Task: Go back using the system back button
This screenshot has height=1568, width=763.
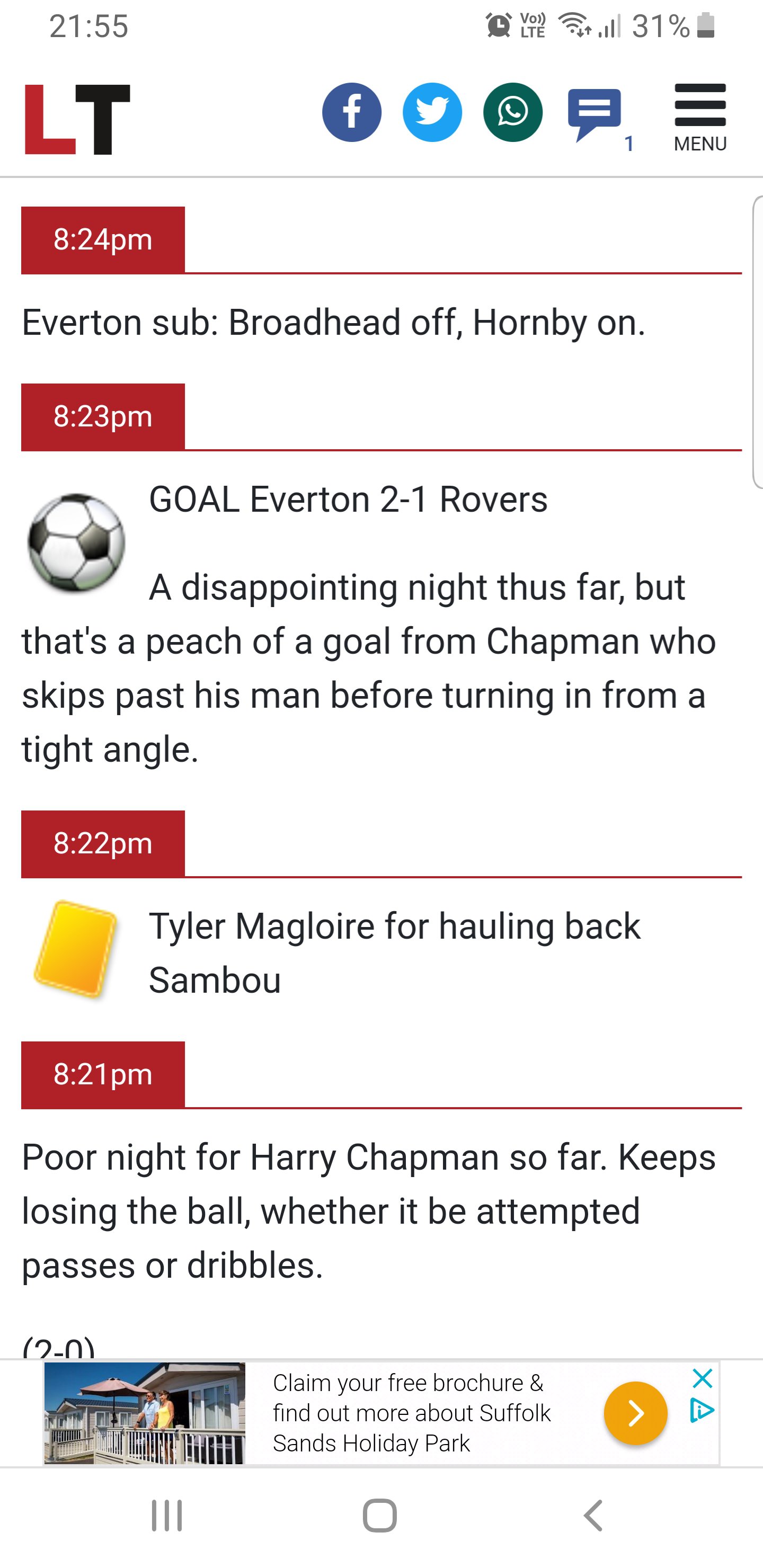Action: coord(593,1515)
